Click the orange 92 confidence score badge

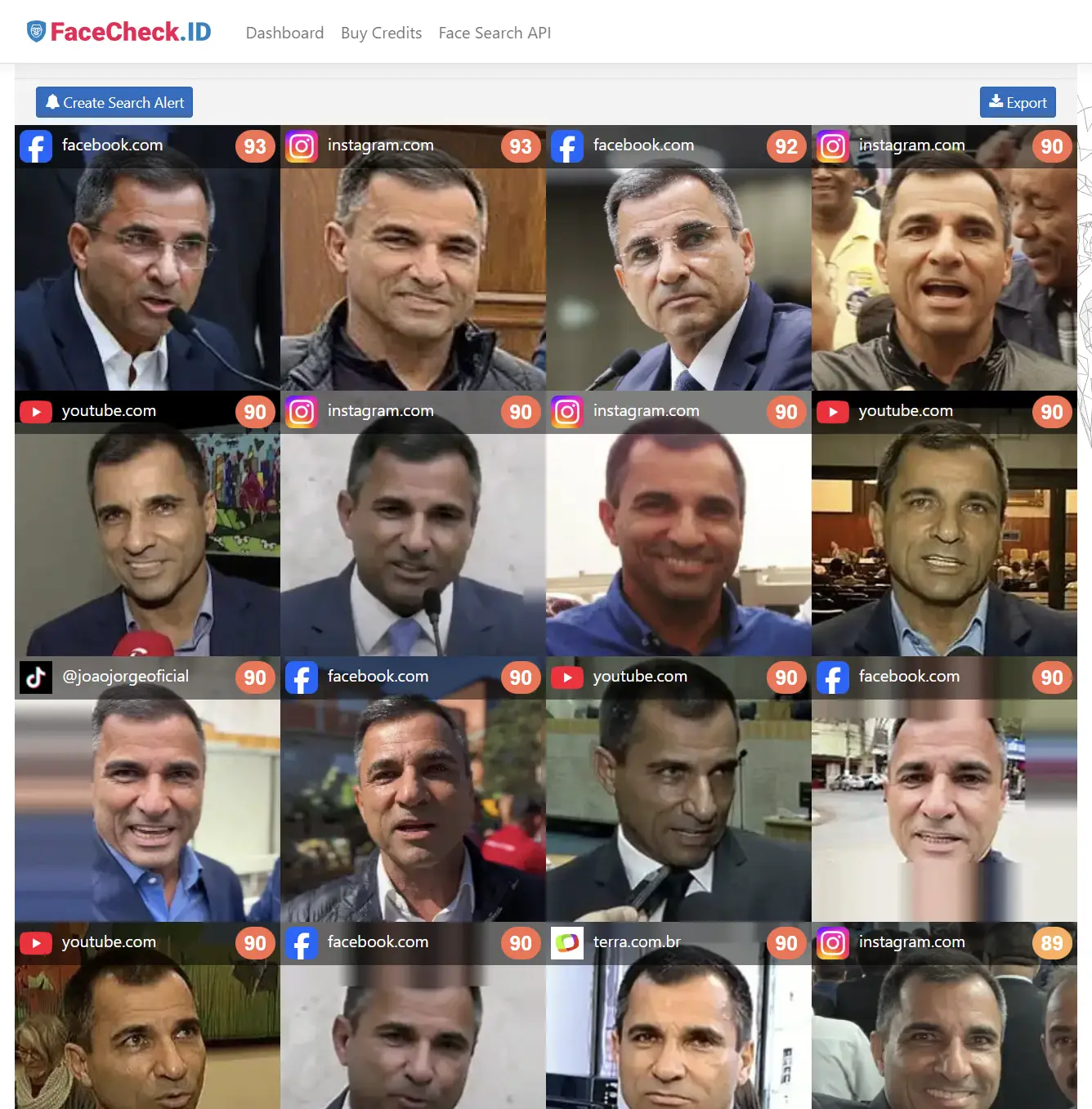tap(785, 145)
